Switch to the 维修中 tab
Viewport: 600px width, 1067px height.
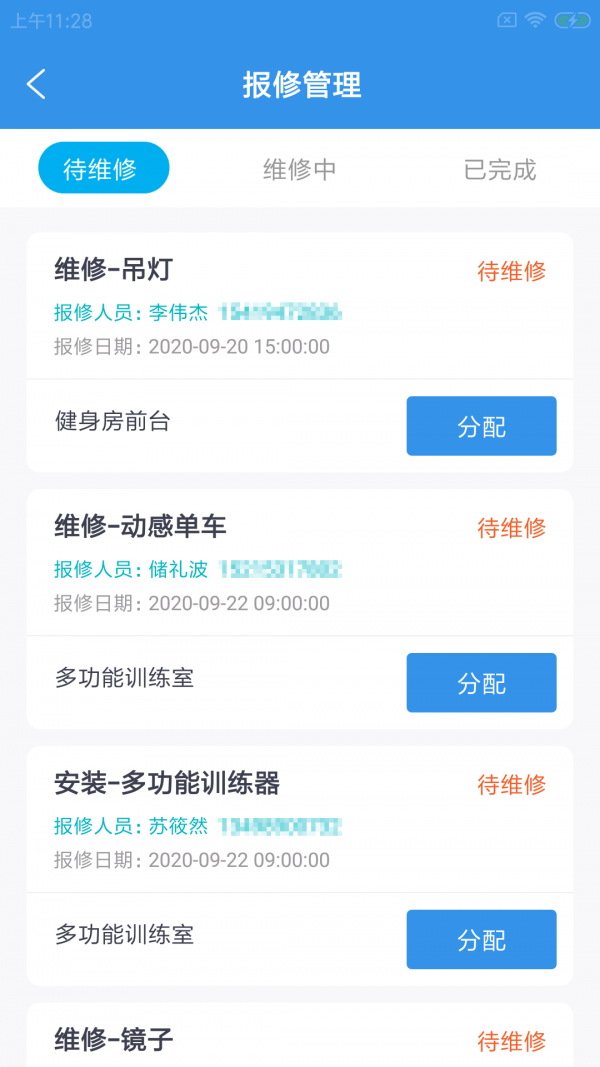[299, 169]
